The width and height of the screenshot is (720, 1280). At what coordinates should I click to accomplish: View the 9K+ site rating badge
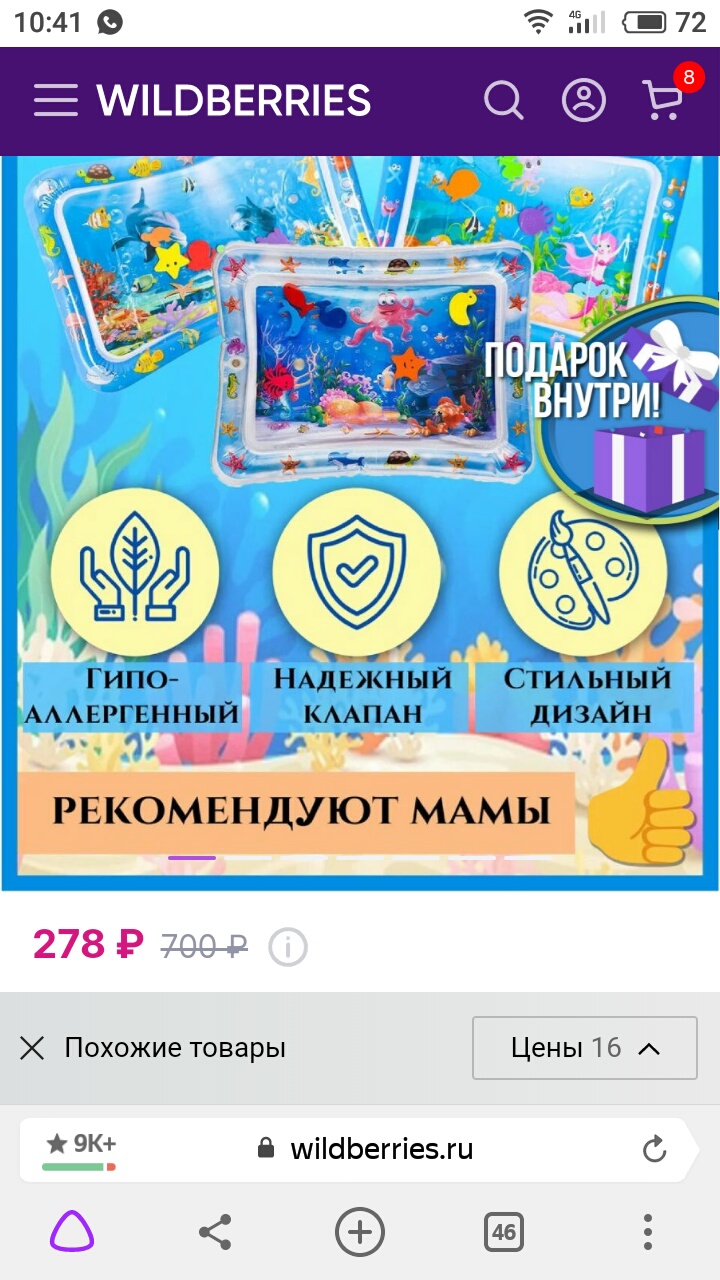coord(80,1149)
